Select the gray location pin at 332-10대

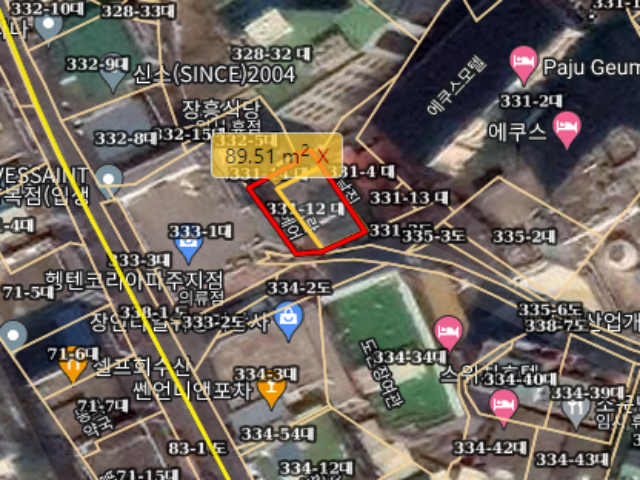point(48,25)
